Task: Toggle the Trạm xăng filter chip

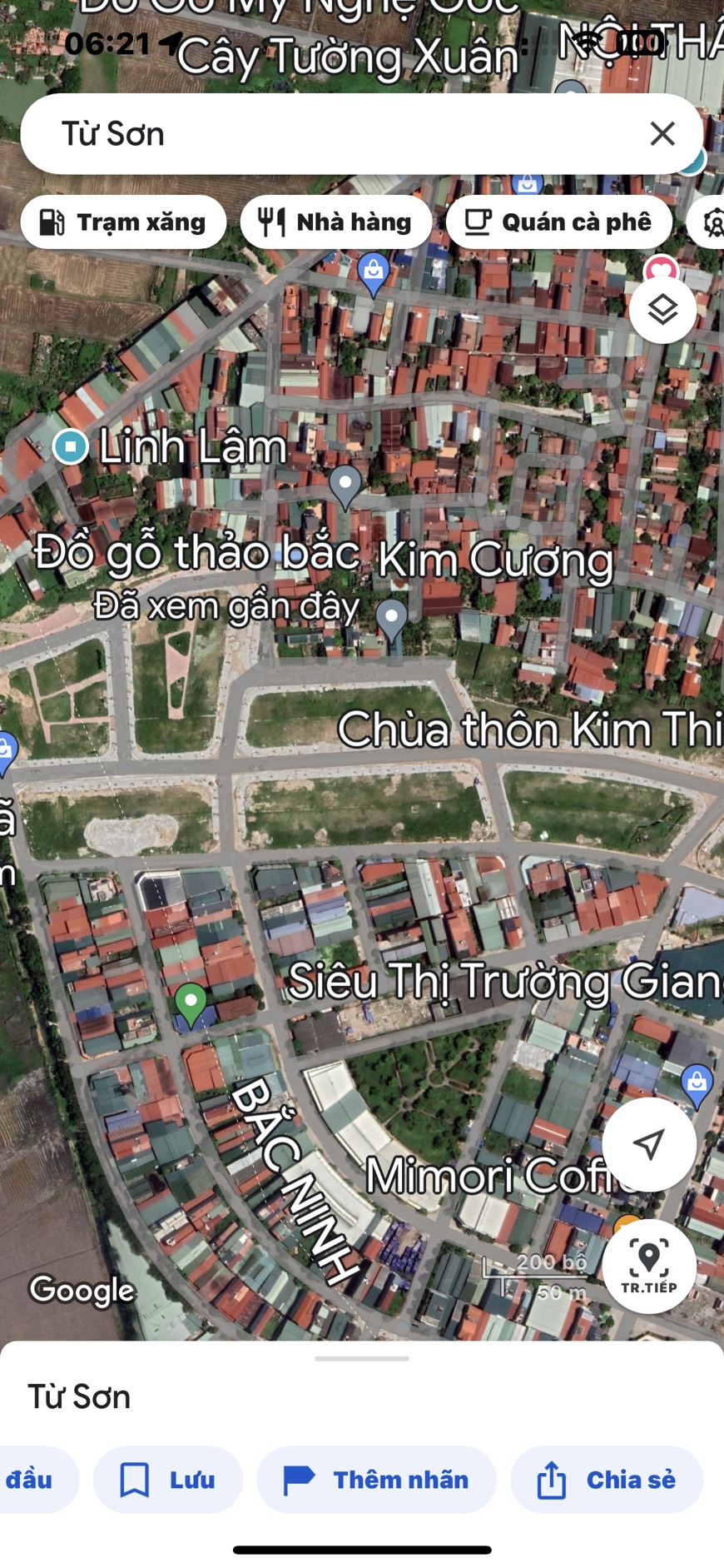Action: tap(124, 221)
